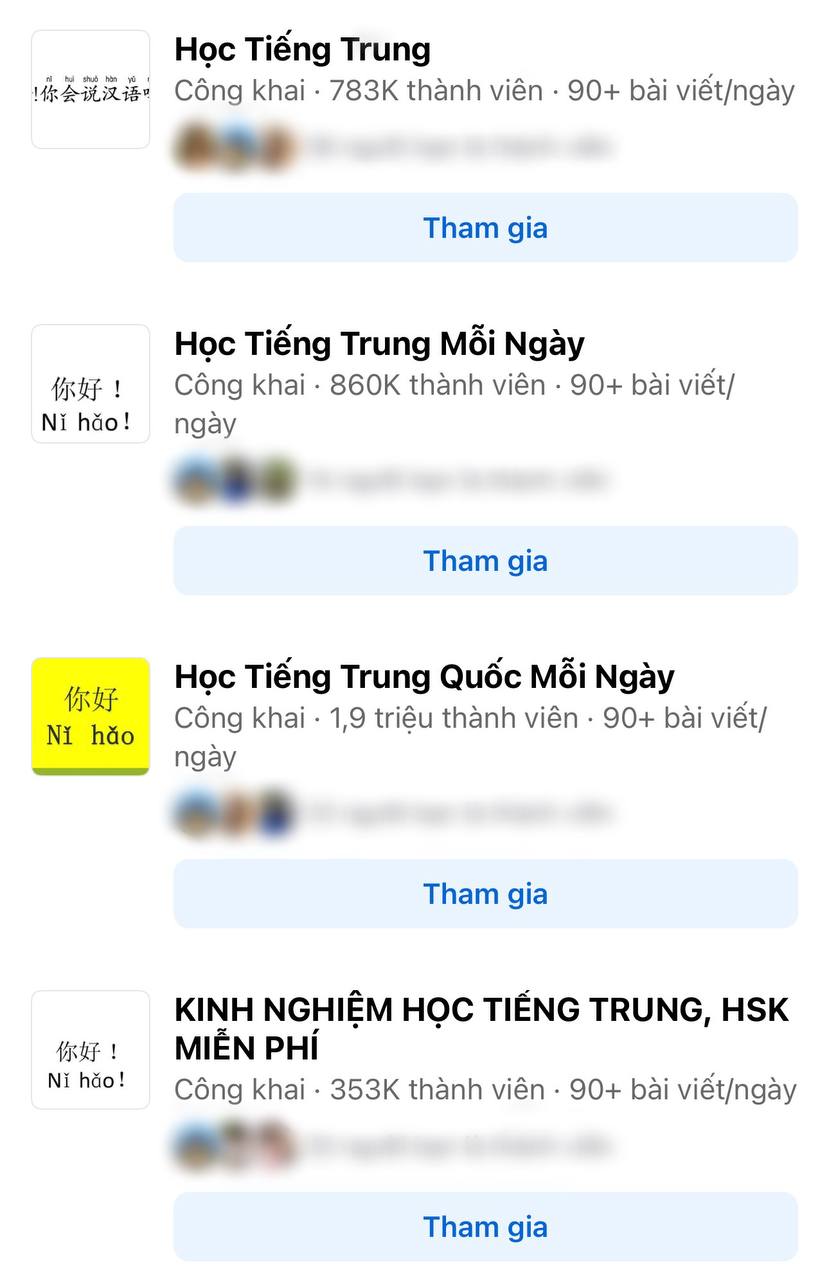View Học Tiếng Trung Quốc Mỗi Ngày group
This screenshot has width=829, height=1280.
[424, 677]
